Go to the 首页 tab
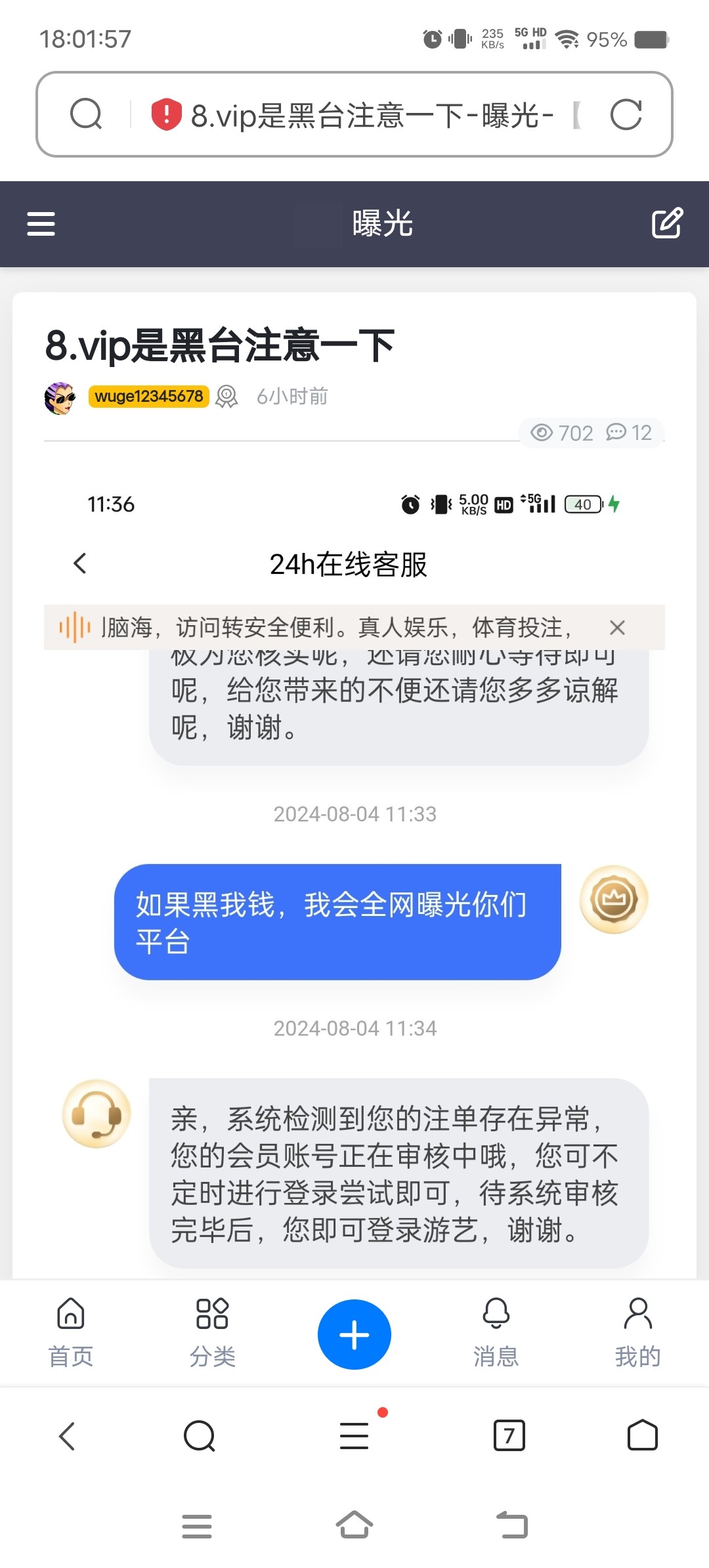This screenshot has height=1568, width=709. [71, 1333]
